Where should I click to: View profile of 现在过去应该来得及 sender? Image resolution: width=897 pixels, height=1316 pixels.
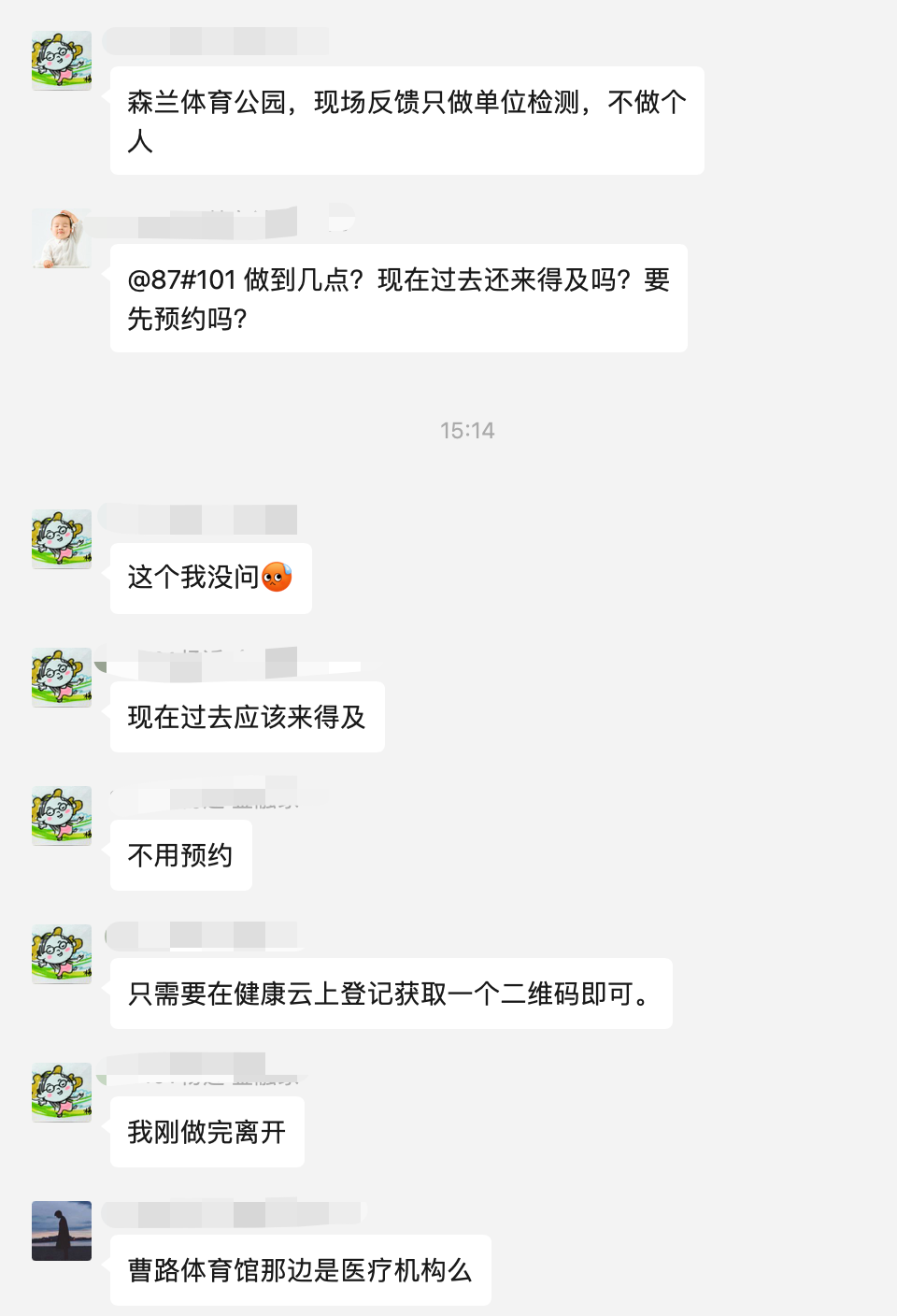pyautogui.click(x=62, y=678)
